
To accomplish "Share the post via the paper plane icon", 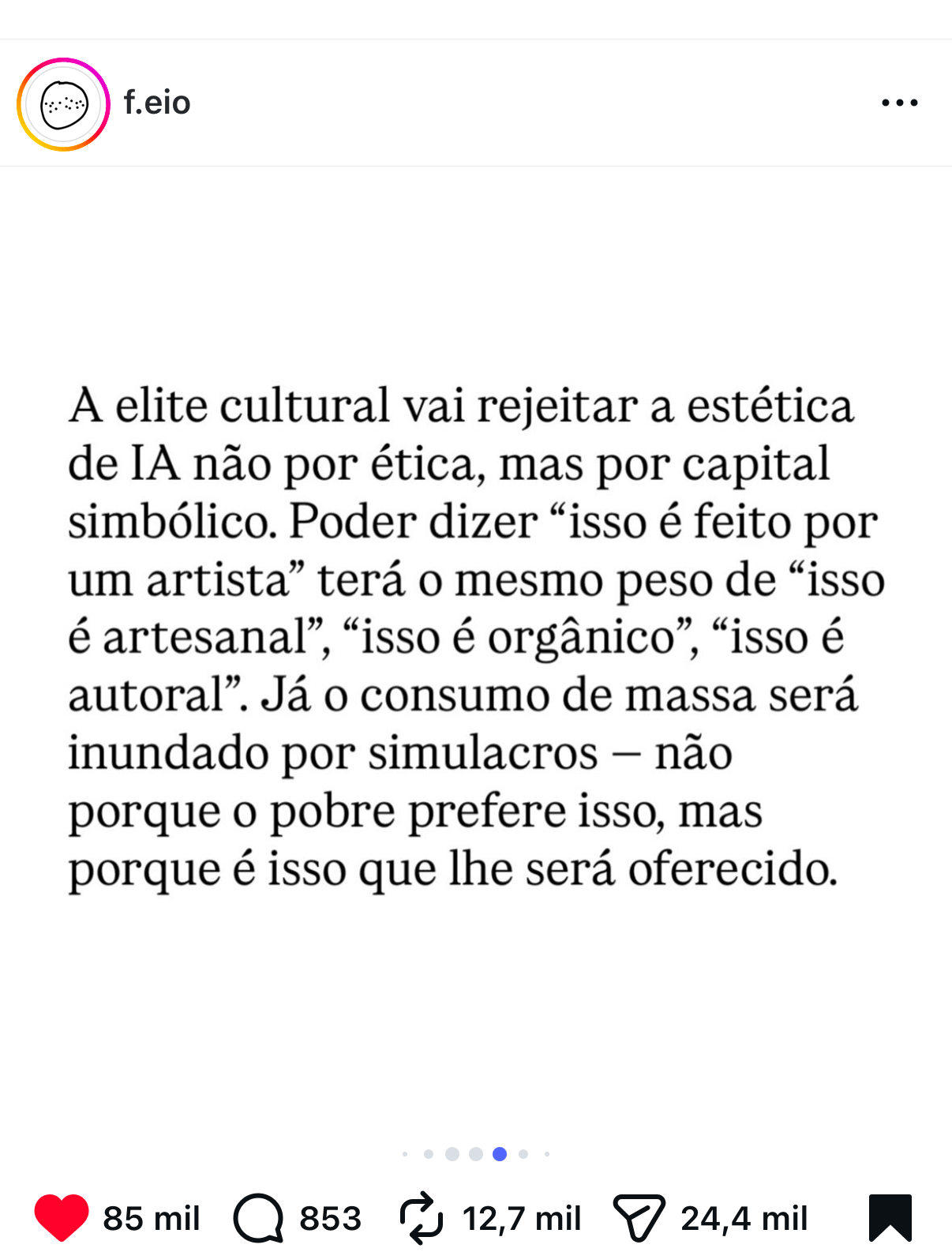I will click(639, 1217).
